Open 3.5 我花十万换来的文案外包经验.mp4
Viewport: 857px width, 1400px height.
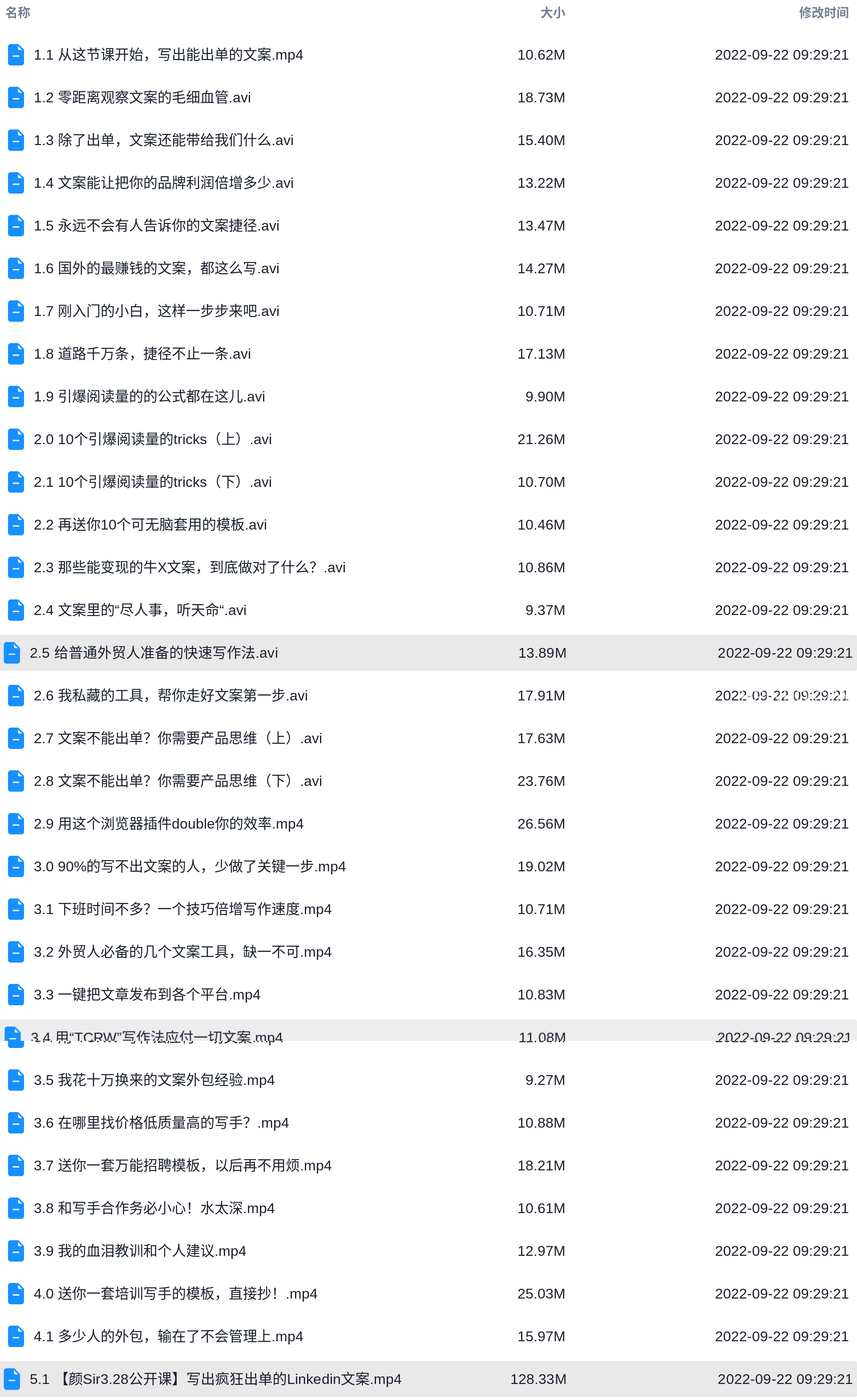click(154, 1080)
